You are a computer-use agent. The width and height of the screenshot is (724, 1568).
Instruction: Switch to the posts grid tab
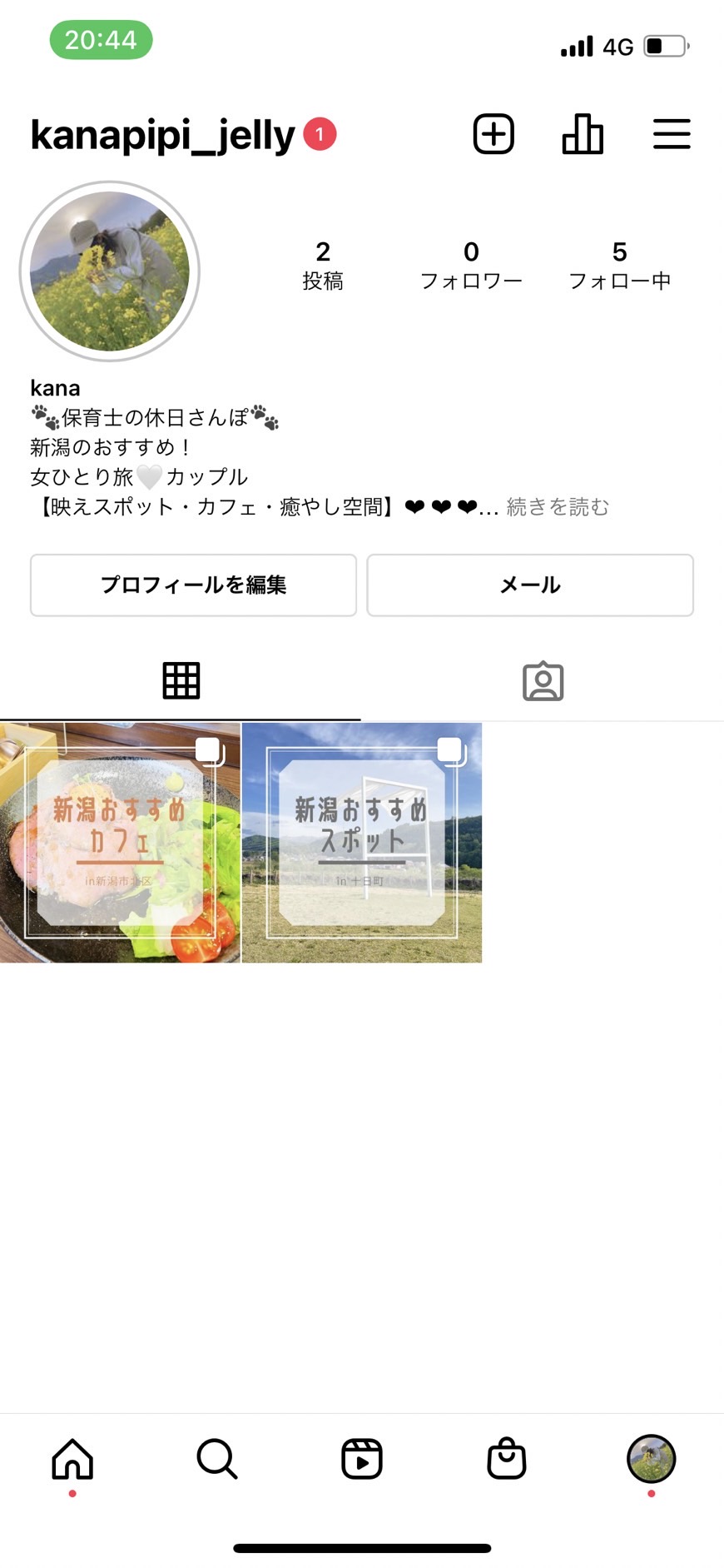pyautogui.click(x=181, y=680)
